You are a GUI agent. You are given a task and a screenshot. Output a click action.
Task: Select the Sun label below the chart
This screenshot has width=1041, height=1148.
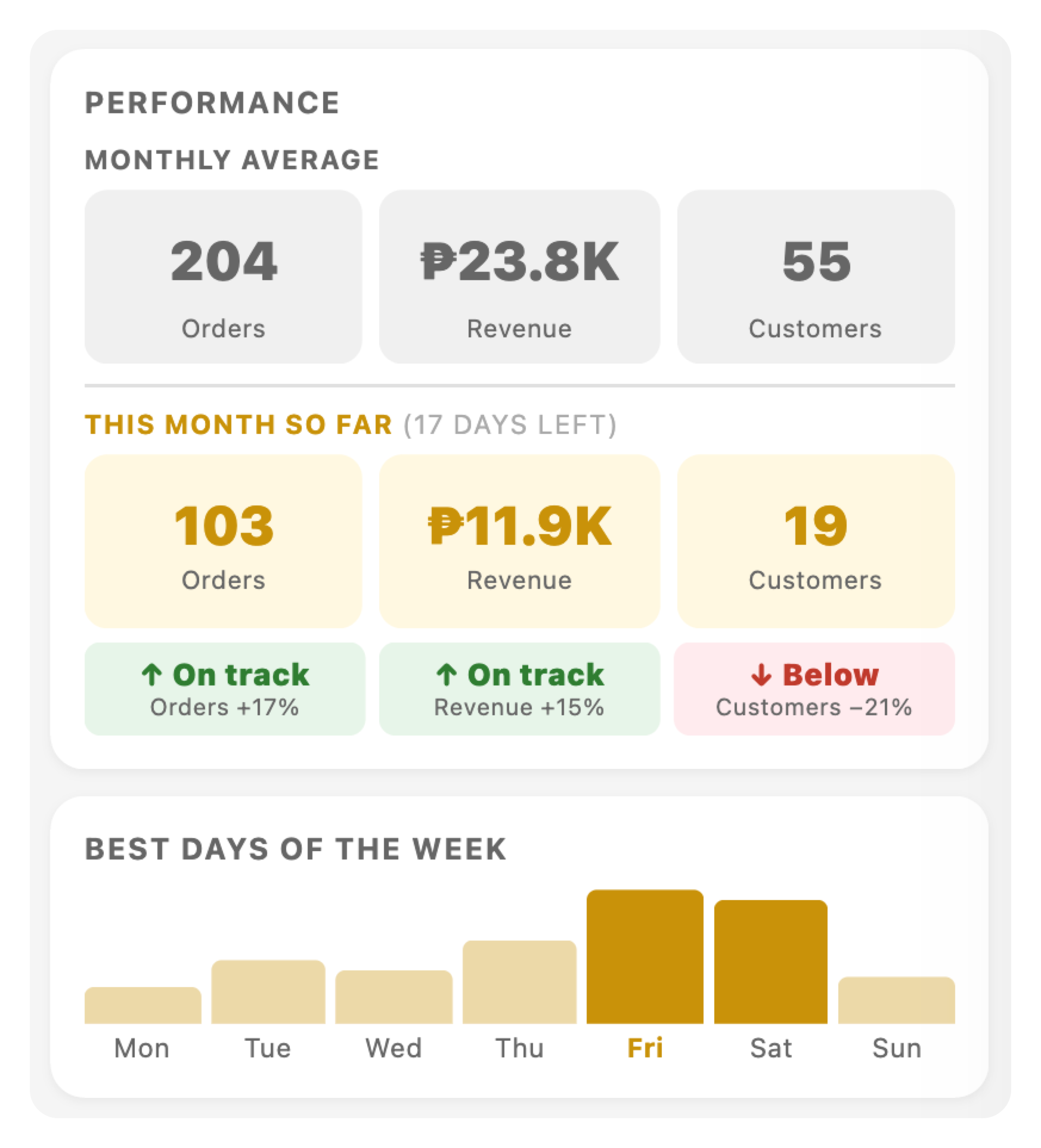pos(897,1048)
